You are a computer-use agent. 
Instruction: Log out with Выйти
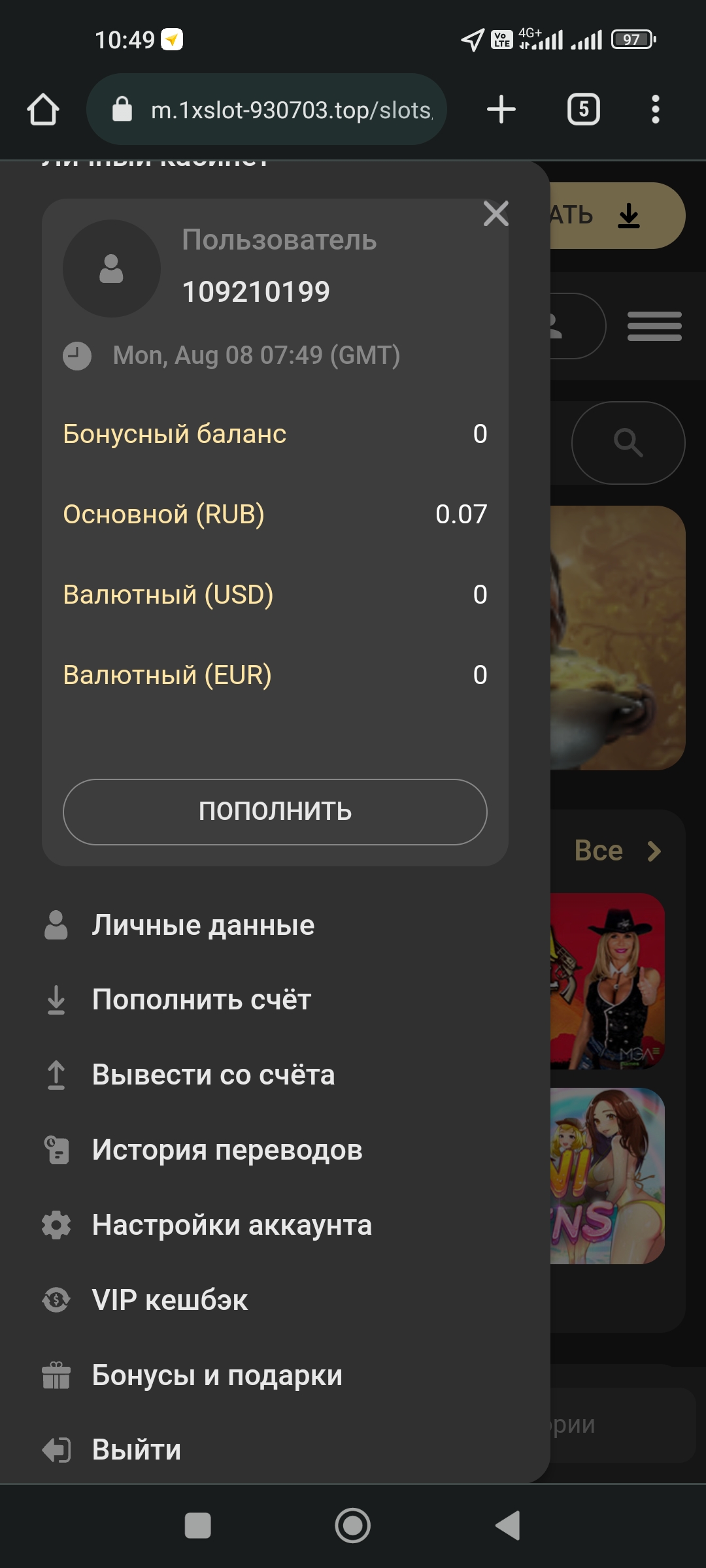[x=136, y=1450]
